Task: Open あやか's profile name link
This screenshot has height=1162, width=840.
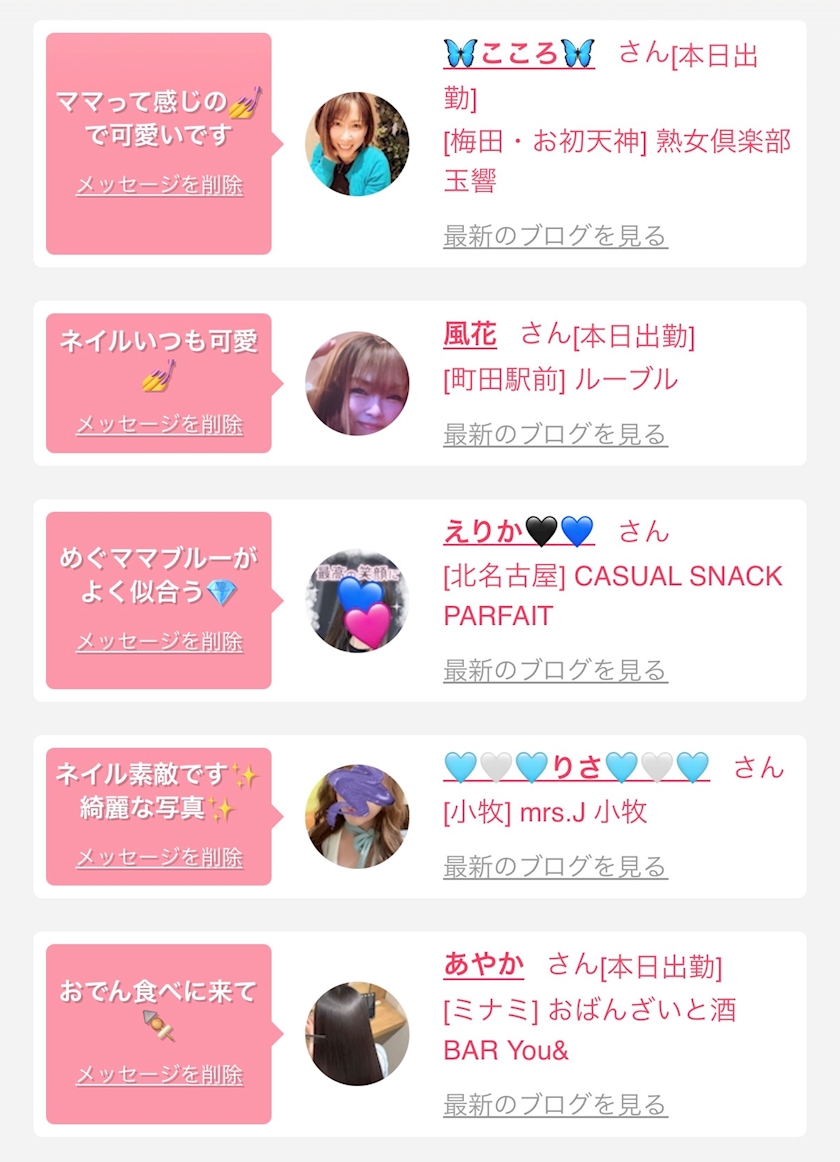Action: 483,965
